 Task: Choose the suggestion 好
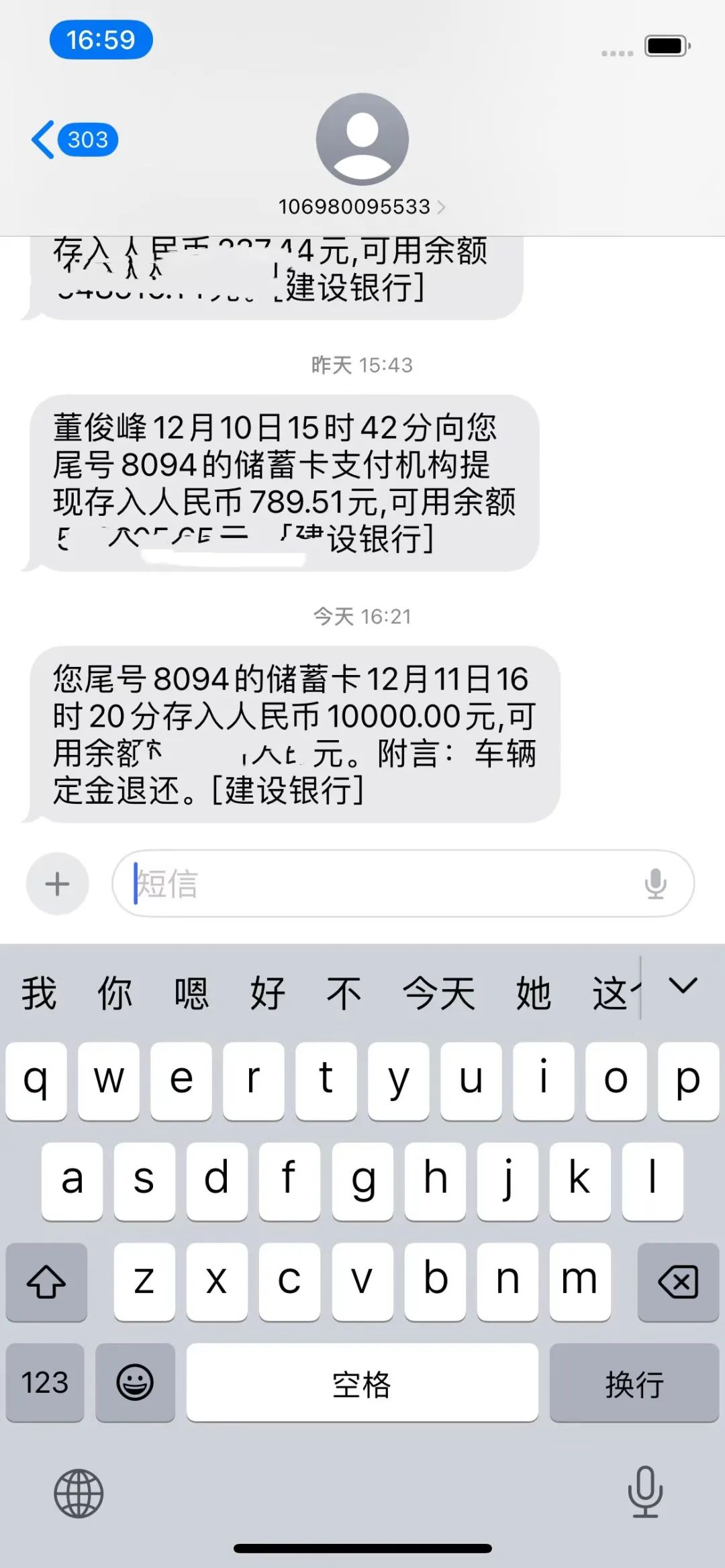(x=267, y=993)
